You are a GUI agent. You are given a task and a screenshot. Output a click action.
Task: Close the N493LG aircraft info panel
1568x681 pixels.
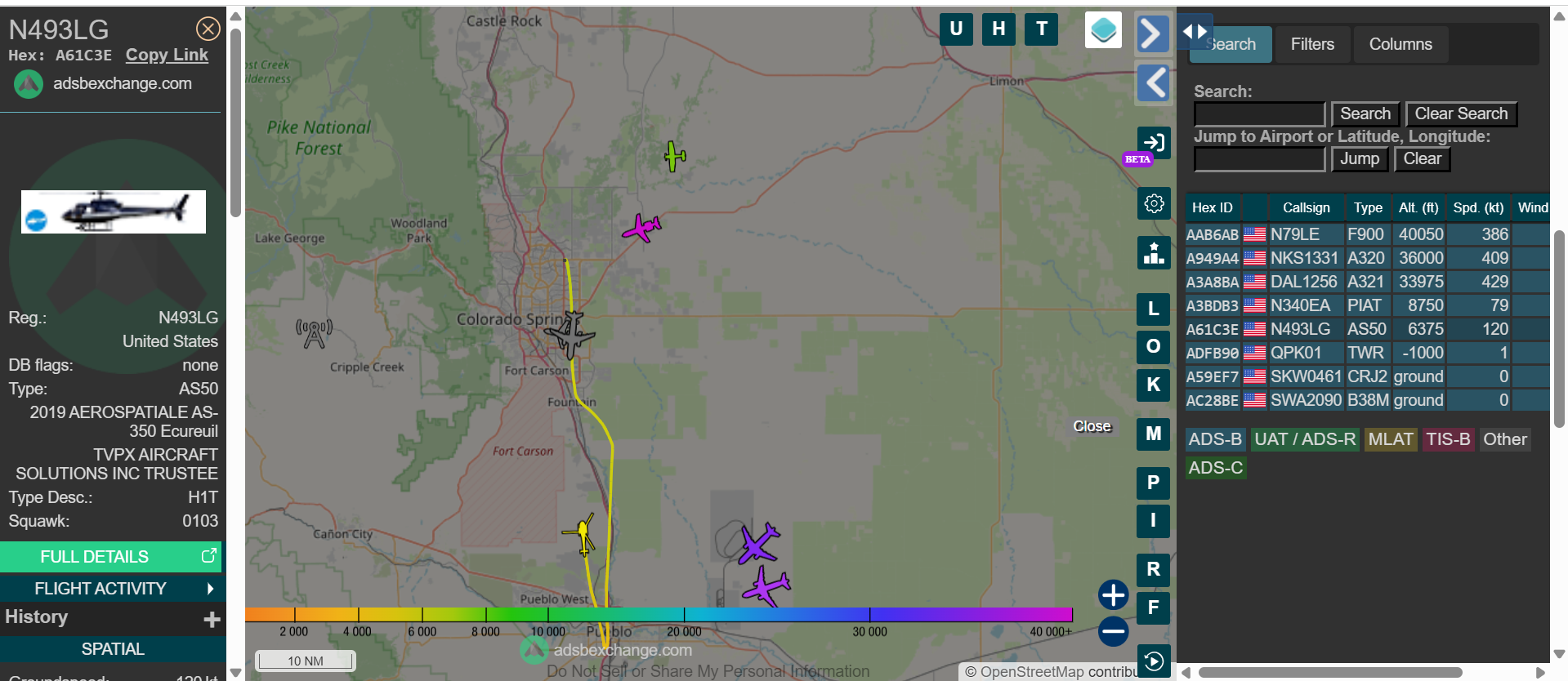point(208,29)
